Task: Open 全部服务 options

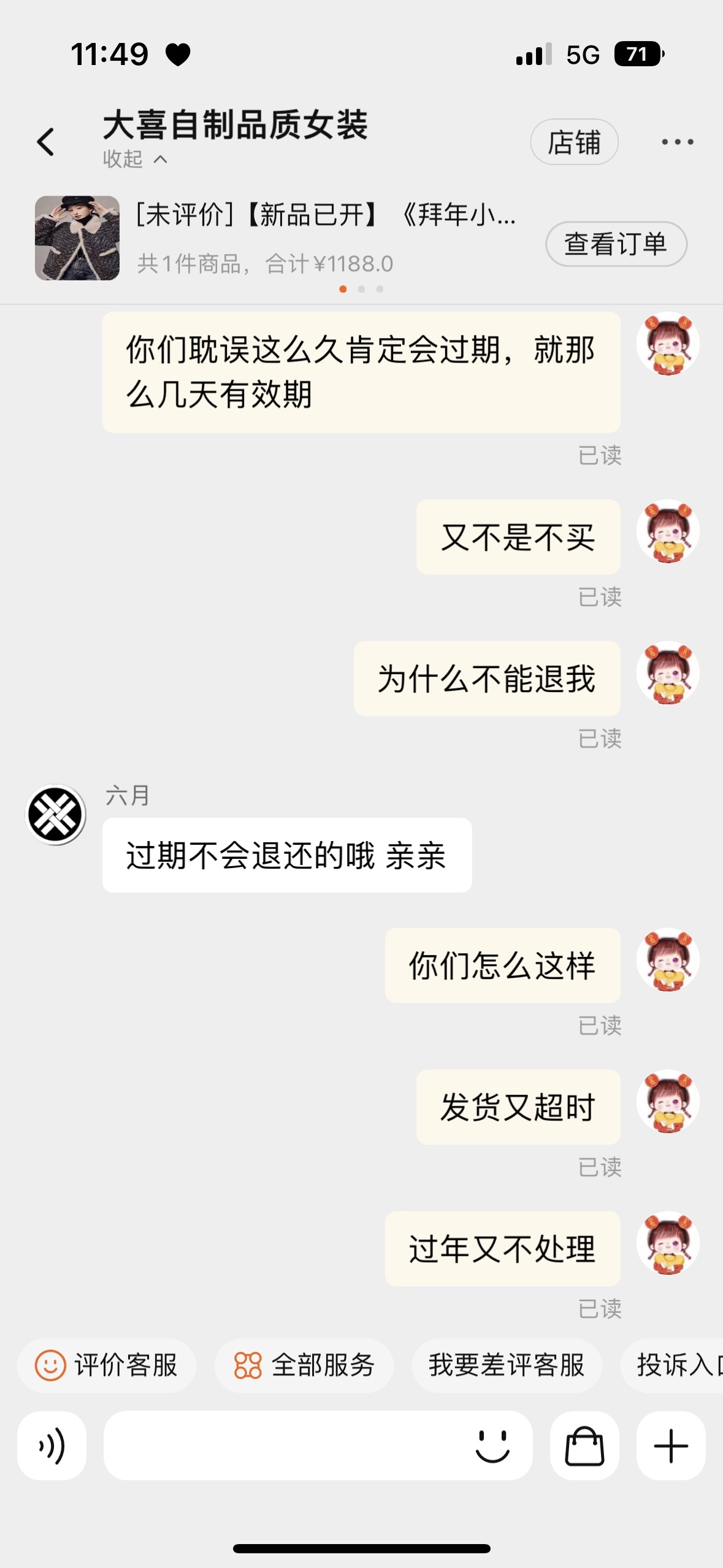Action: (x=304, y=1365)
